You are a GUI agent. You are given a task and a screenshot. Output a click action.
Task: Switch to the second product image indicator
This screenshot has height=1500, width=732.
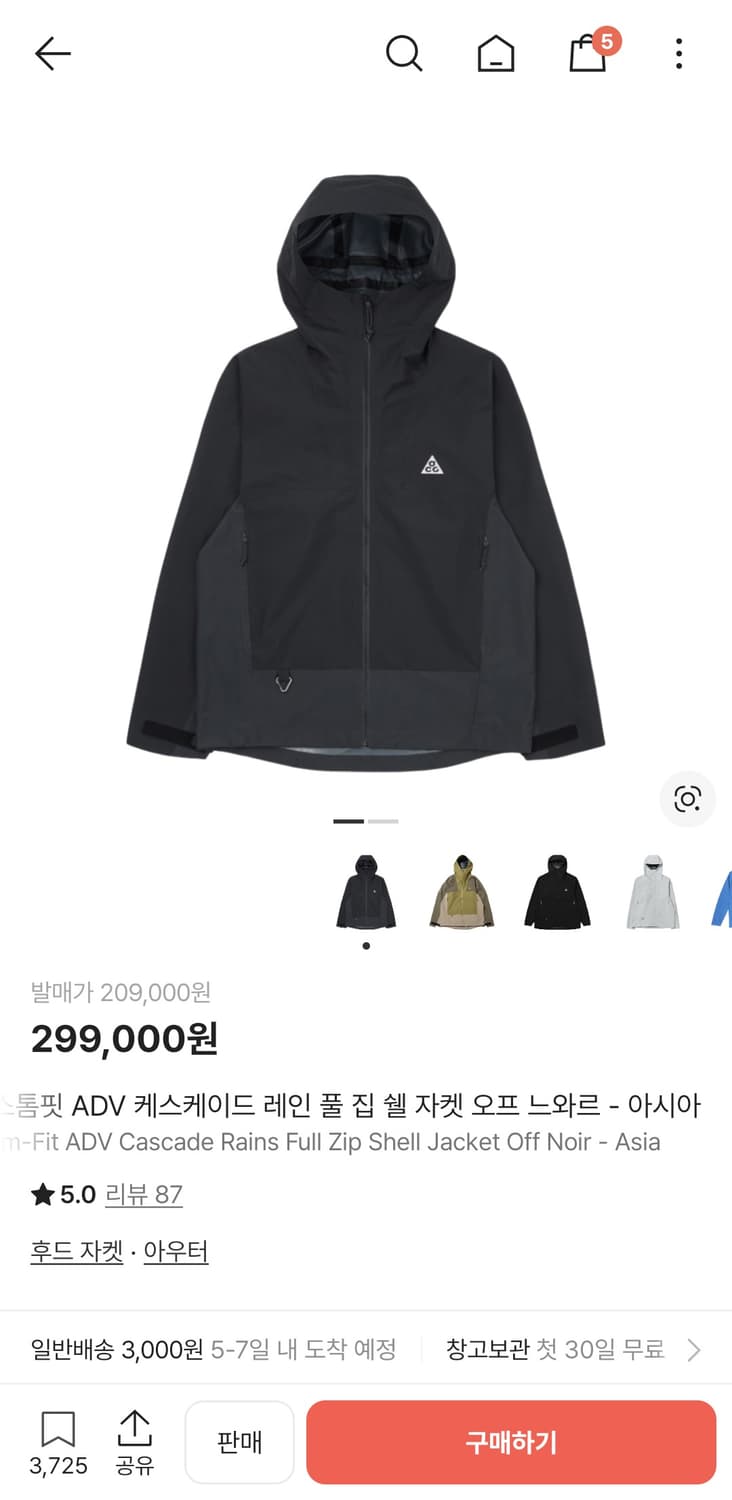(x=385, y=820)
